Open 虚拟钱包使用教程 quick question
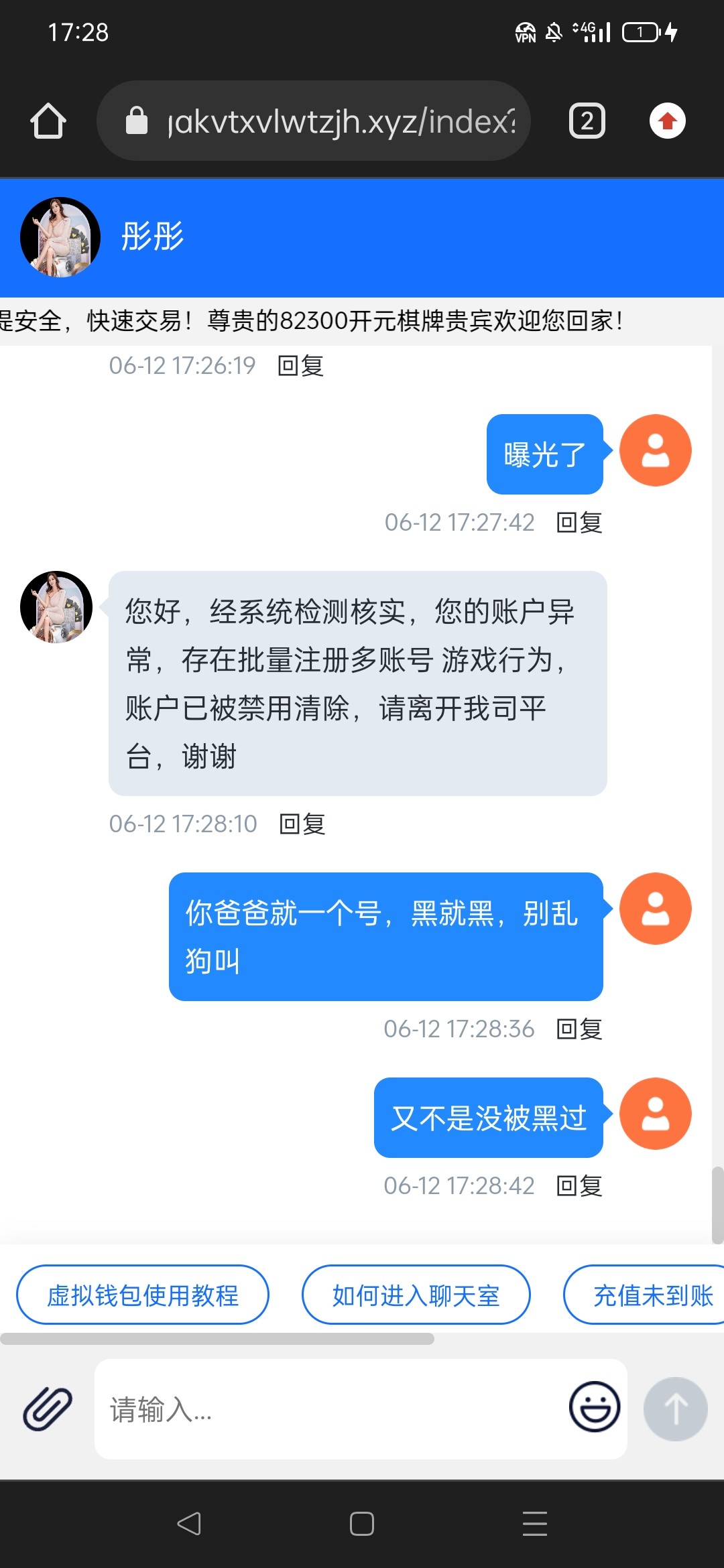724x1568 pixels. pos(143,1295)
